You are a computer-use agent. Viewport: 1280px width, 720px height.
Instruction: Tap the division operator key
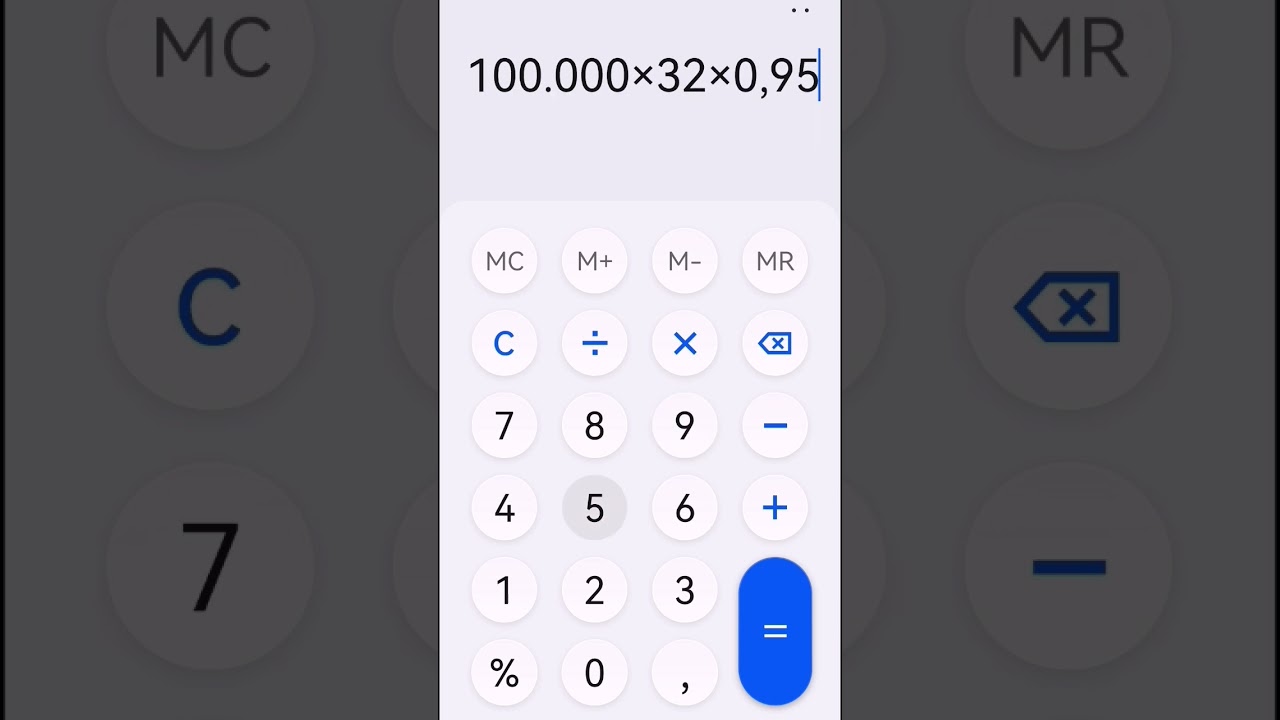[594, 344]
